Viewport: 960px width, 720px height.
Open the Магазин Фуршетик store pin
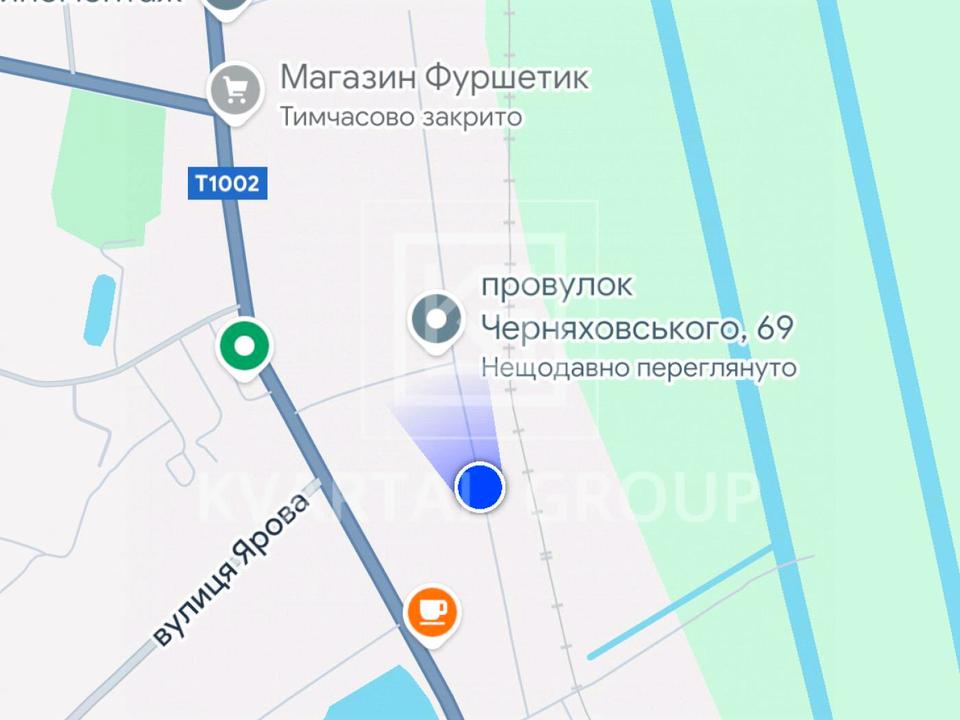(x=235, y=91)
